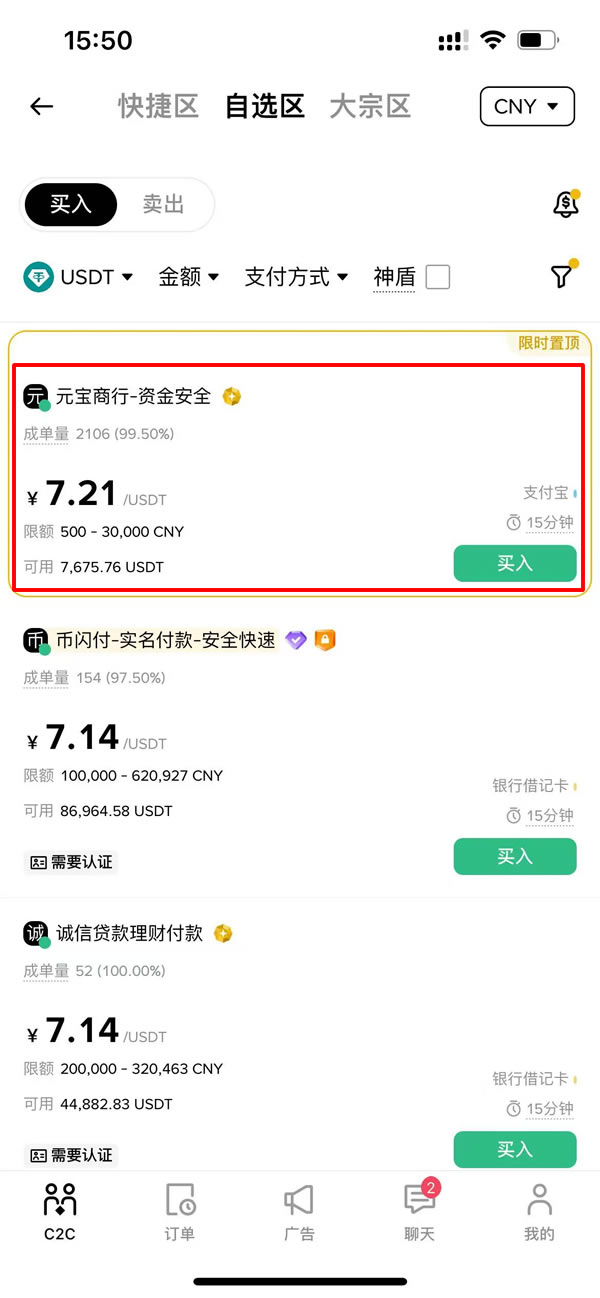Open merchant 元宝商行-资金安全
This screenshot has height=1298, width=600.
133,396
